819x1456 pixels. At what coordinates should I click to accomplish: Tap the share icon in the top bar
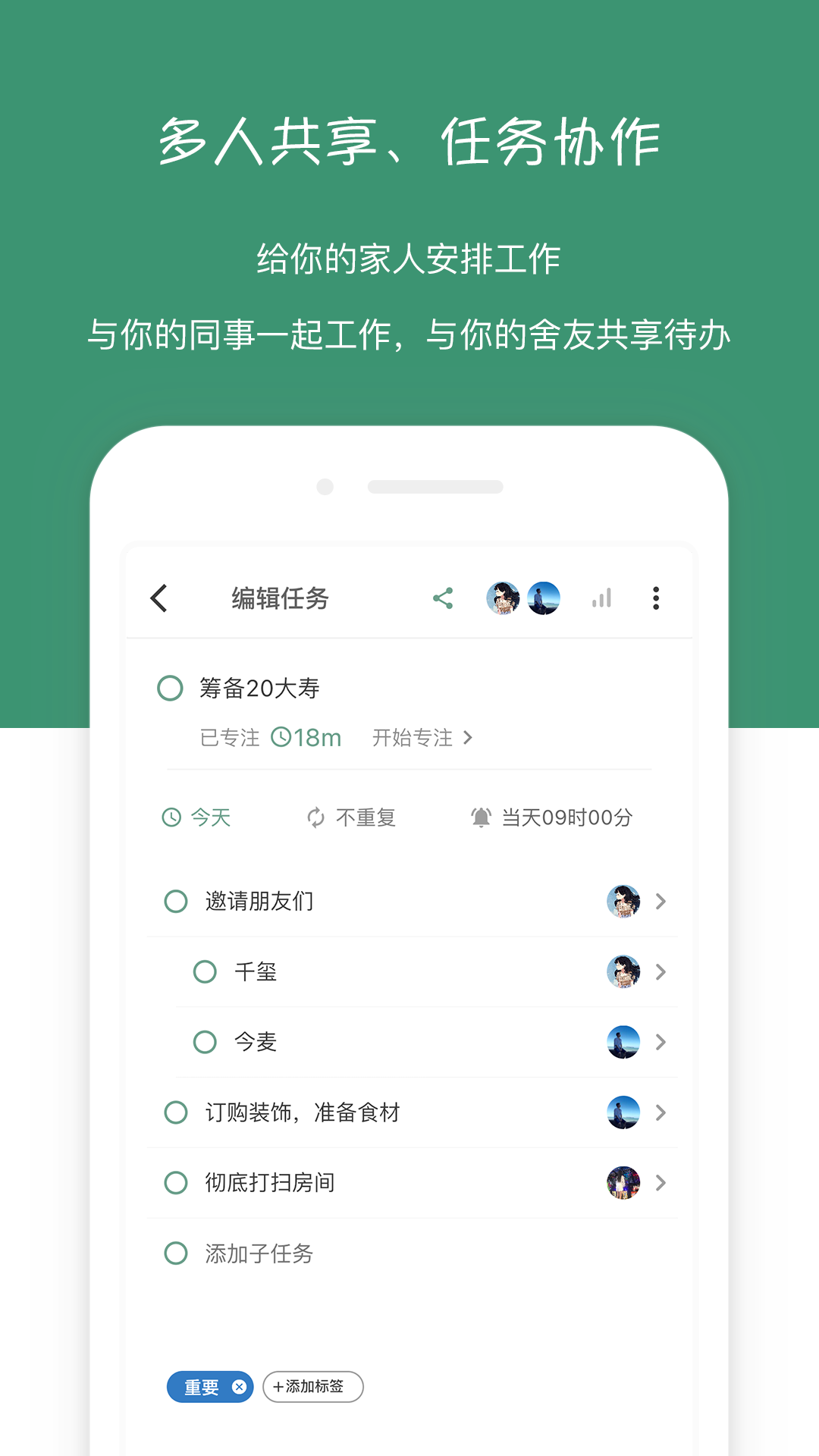(444, 598)
